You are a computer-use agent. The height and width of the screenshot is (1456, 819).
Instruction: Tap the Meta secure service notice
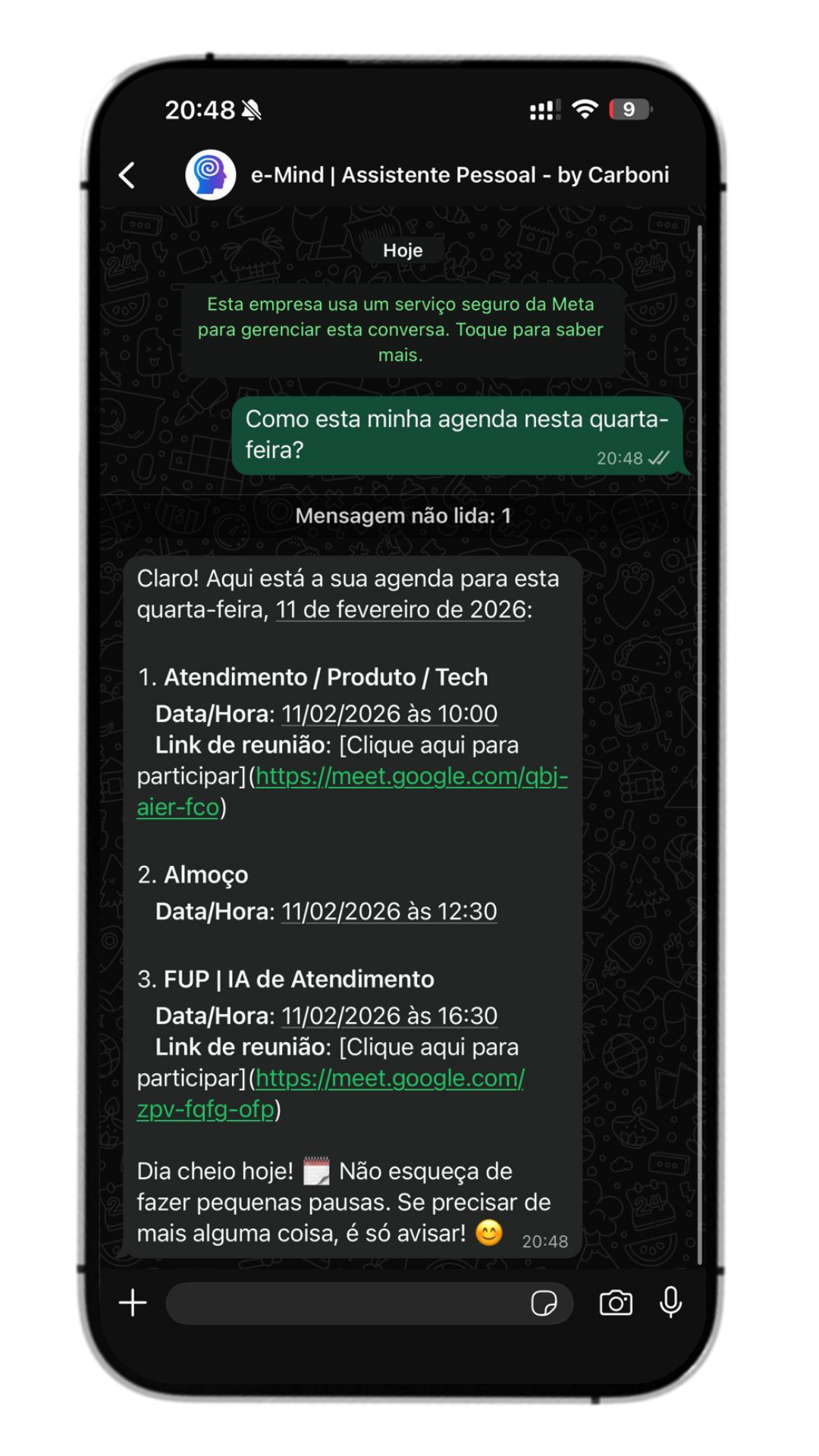(401, 330)
